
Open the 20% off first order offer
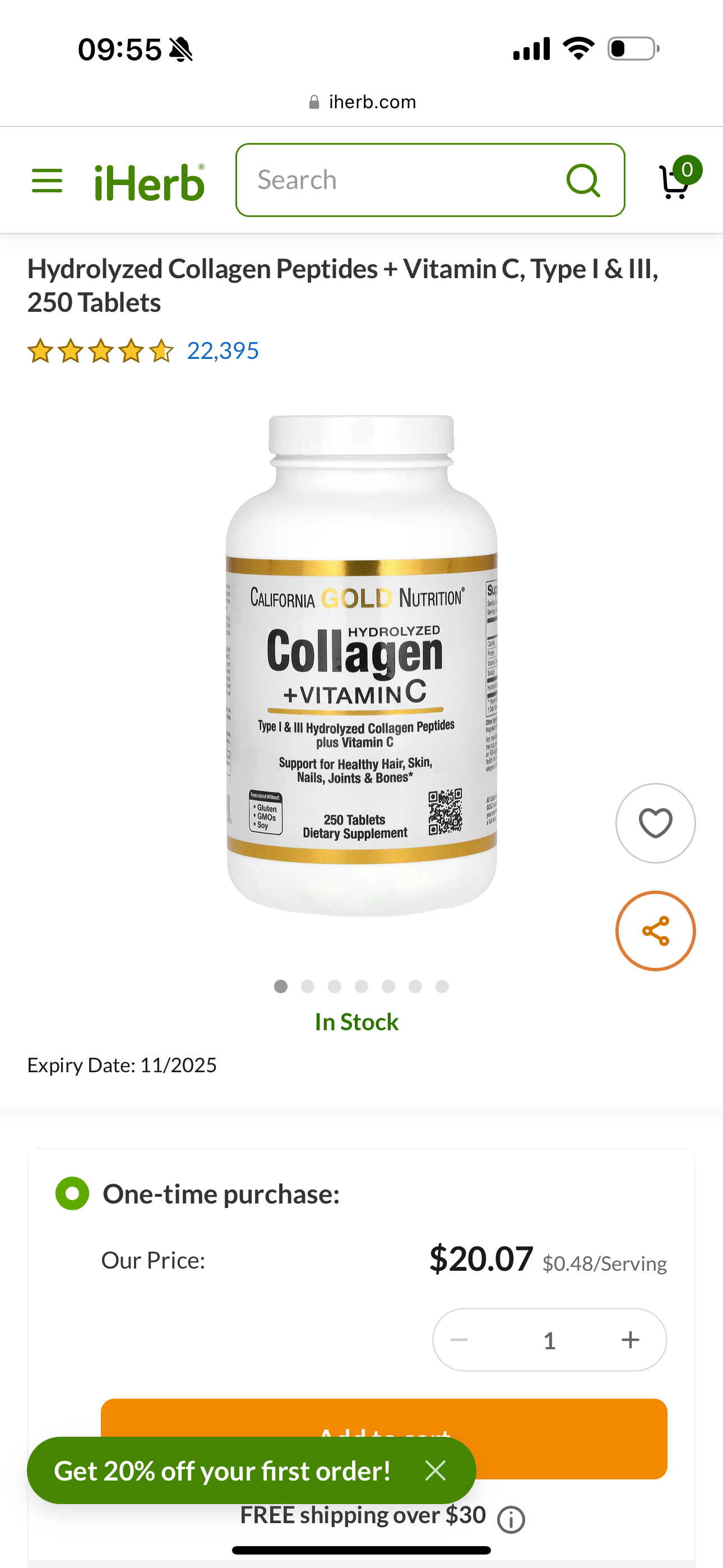[222, 1470]
